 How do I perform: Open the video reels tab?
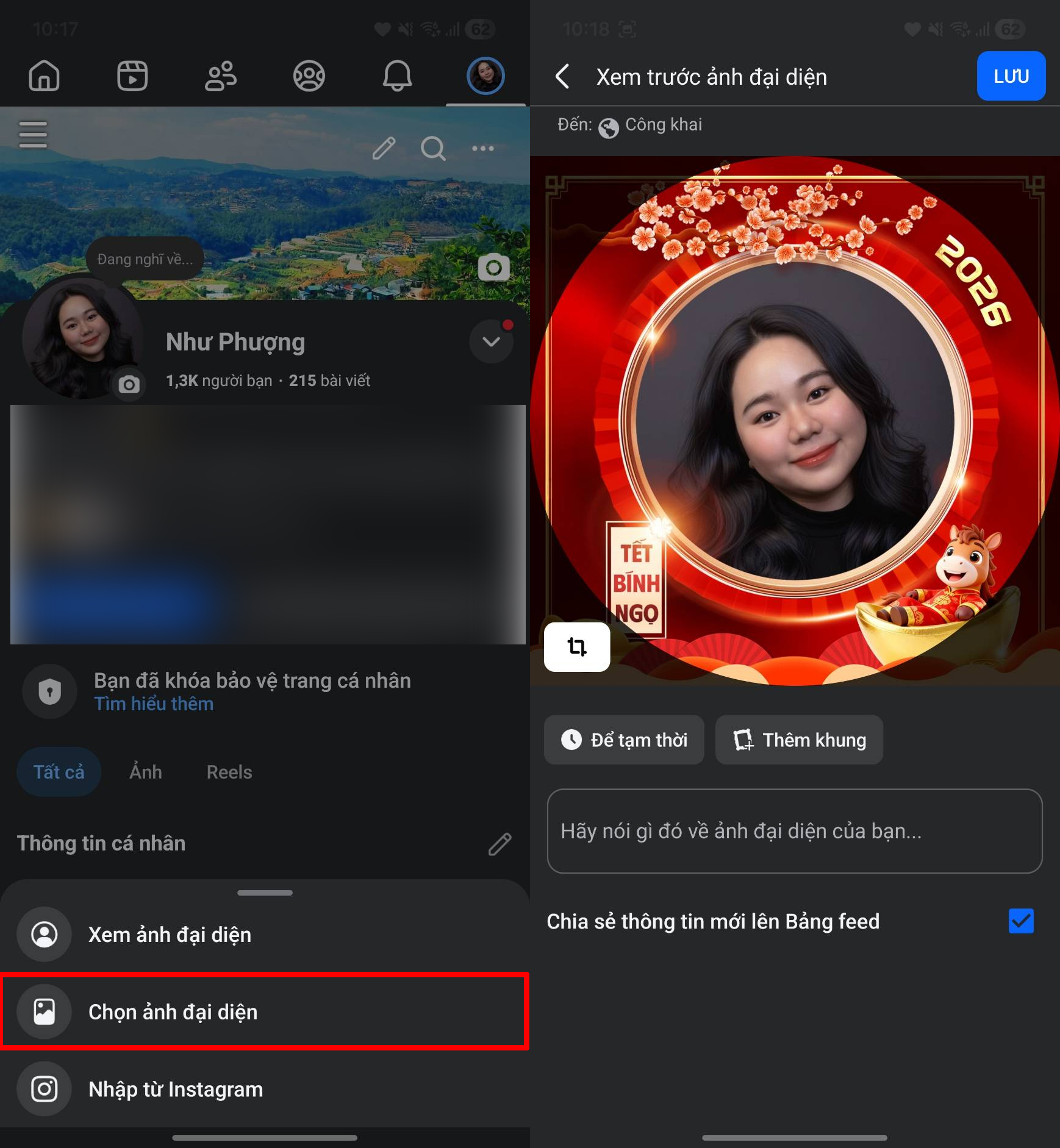[132, 76]
